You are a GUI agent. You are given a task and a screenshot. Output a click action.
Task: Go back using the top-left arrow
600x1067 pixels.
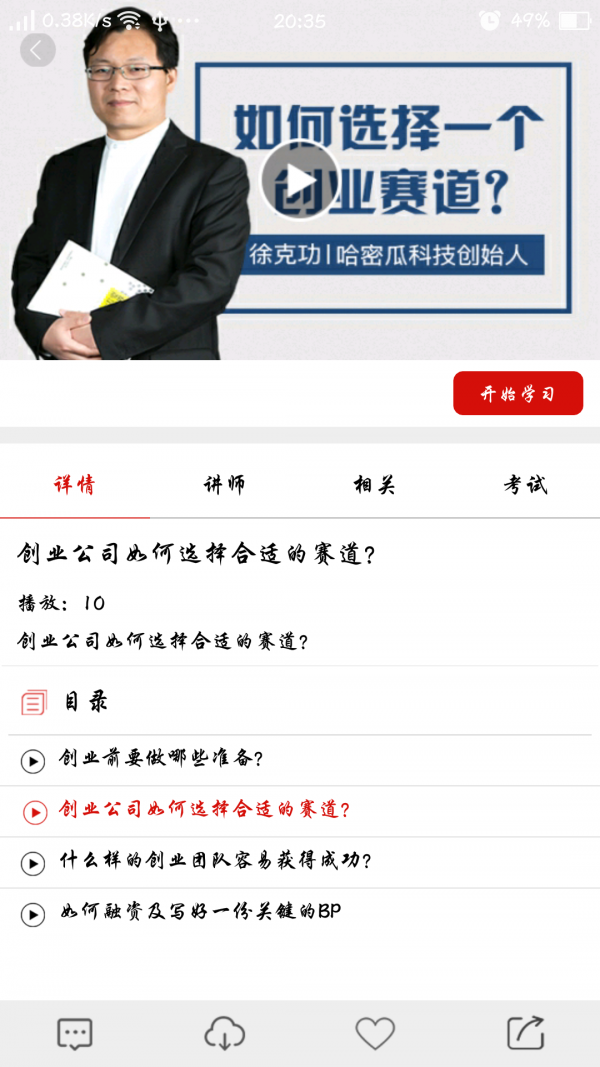(37, 50)
